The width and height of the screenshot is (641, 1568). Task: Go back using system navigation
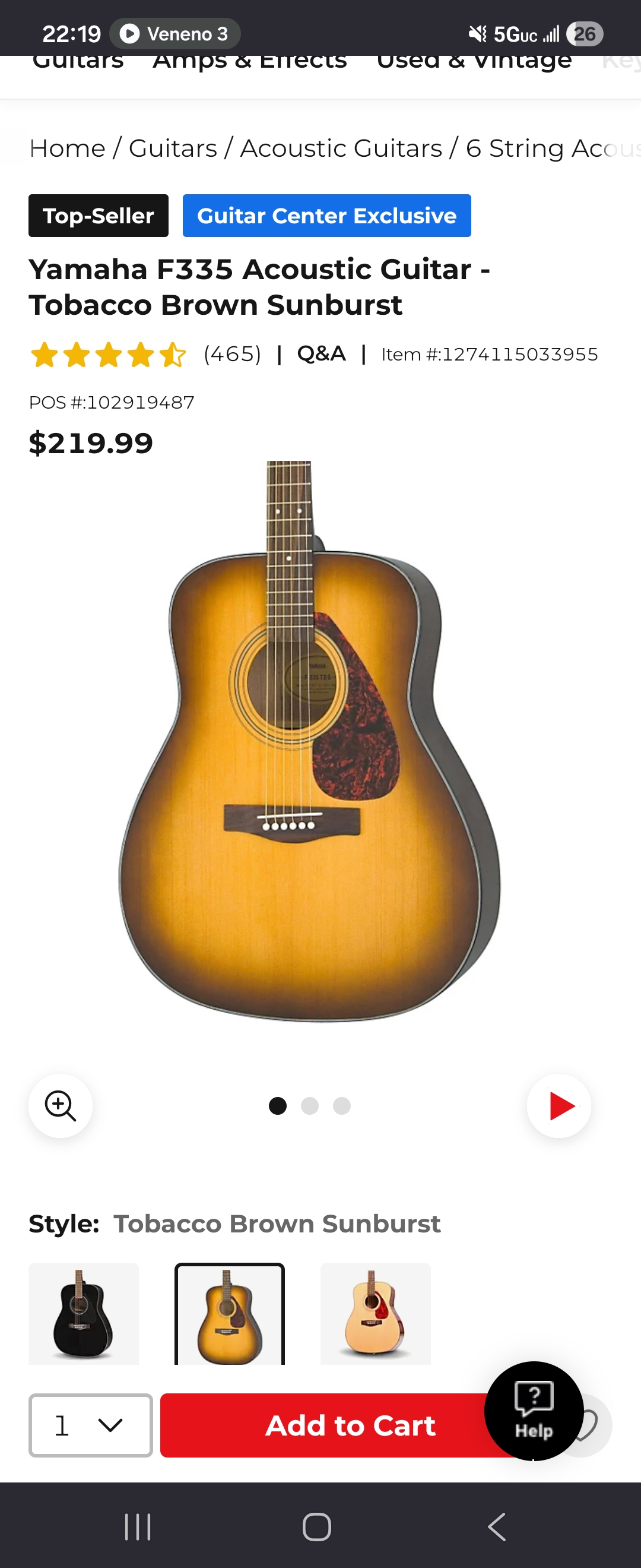497,1526
